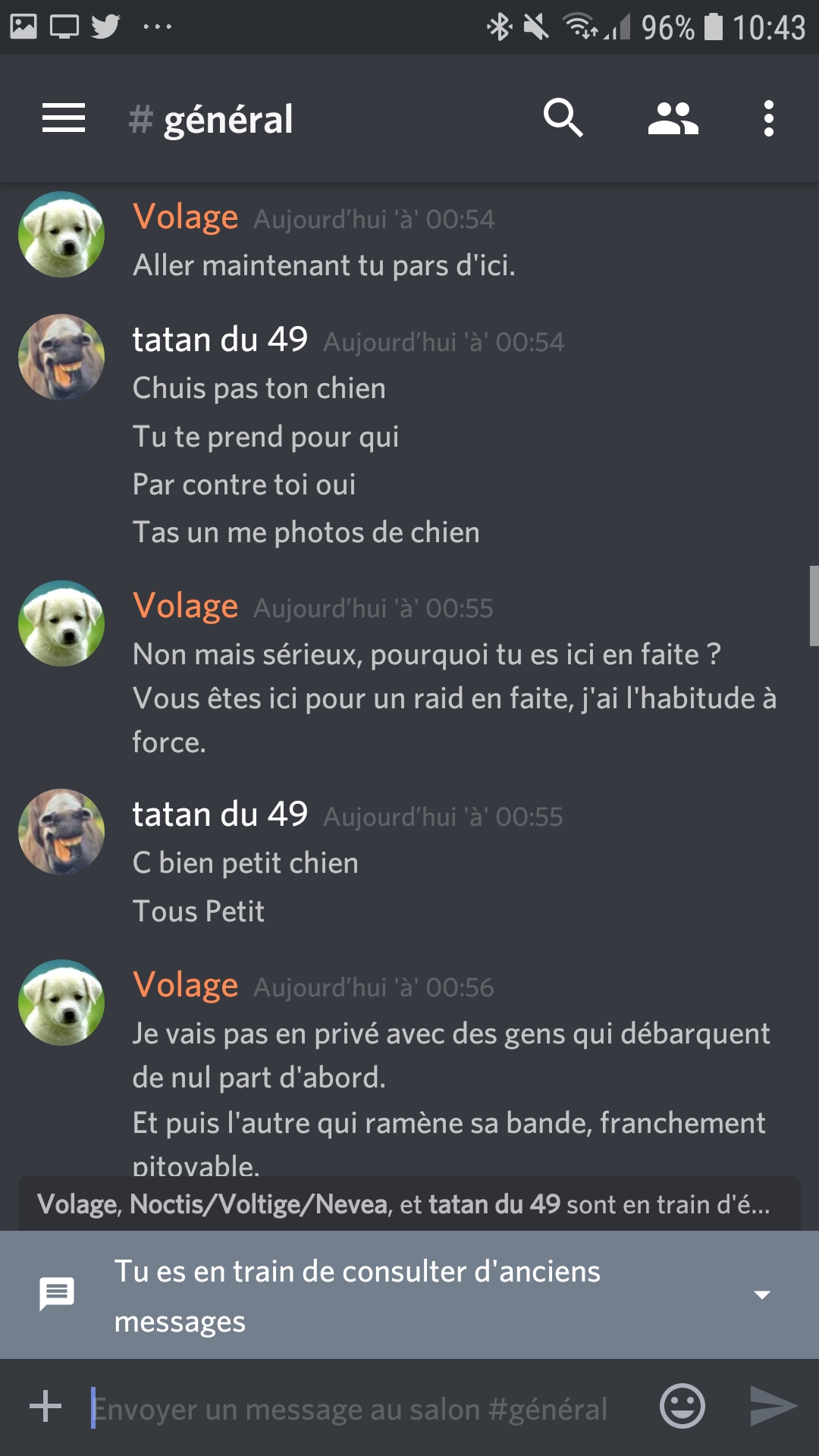This screenshot has height=1456, width=819.
Task: Open the emoji picker
Action: click(682, 1406)
